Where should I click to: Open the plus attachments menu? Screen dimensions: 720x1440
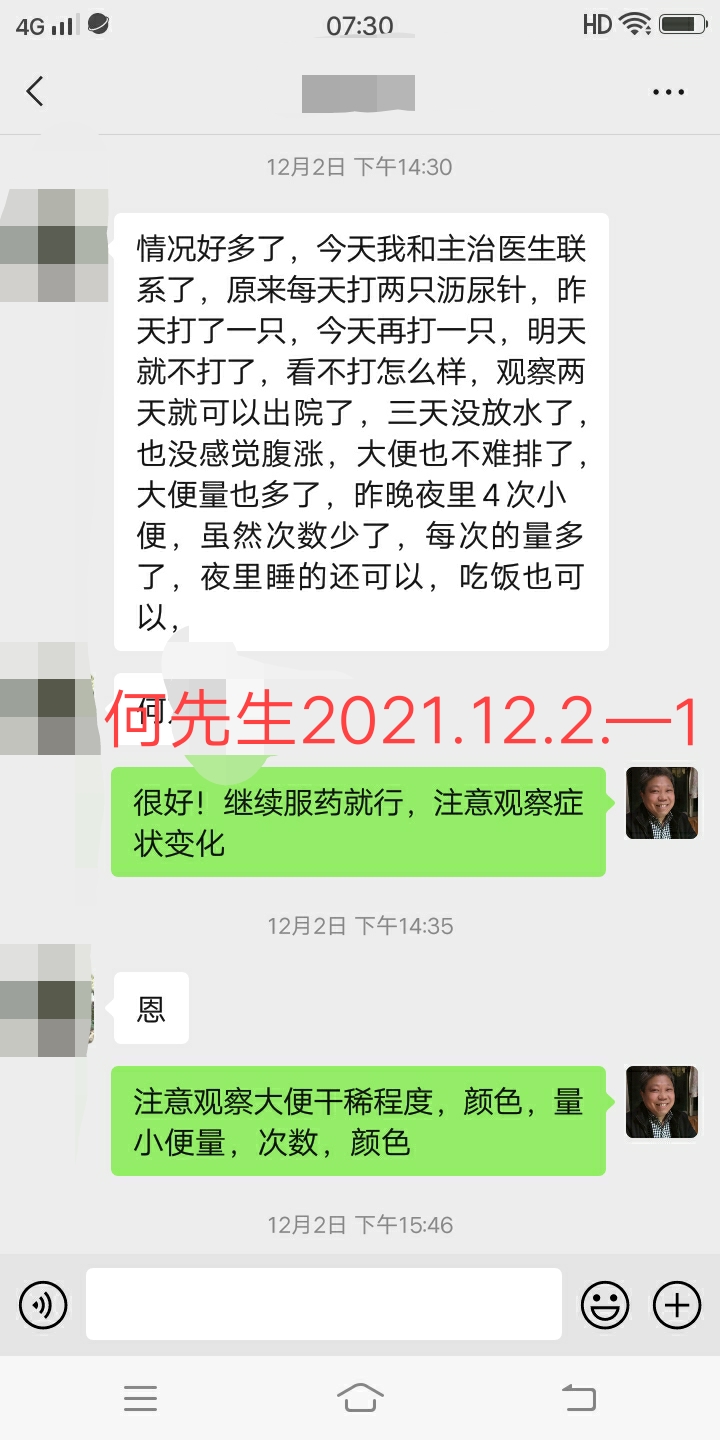tap(677, 1305)
